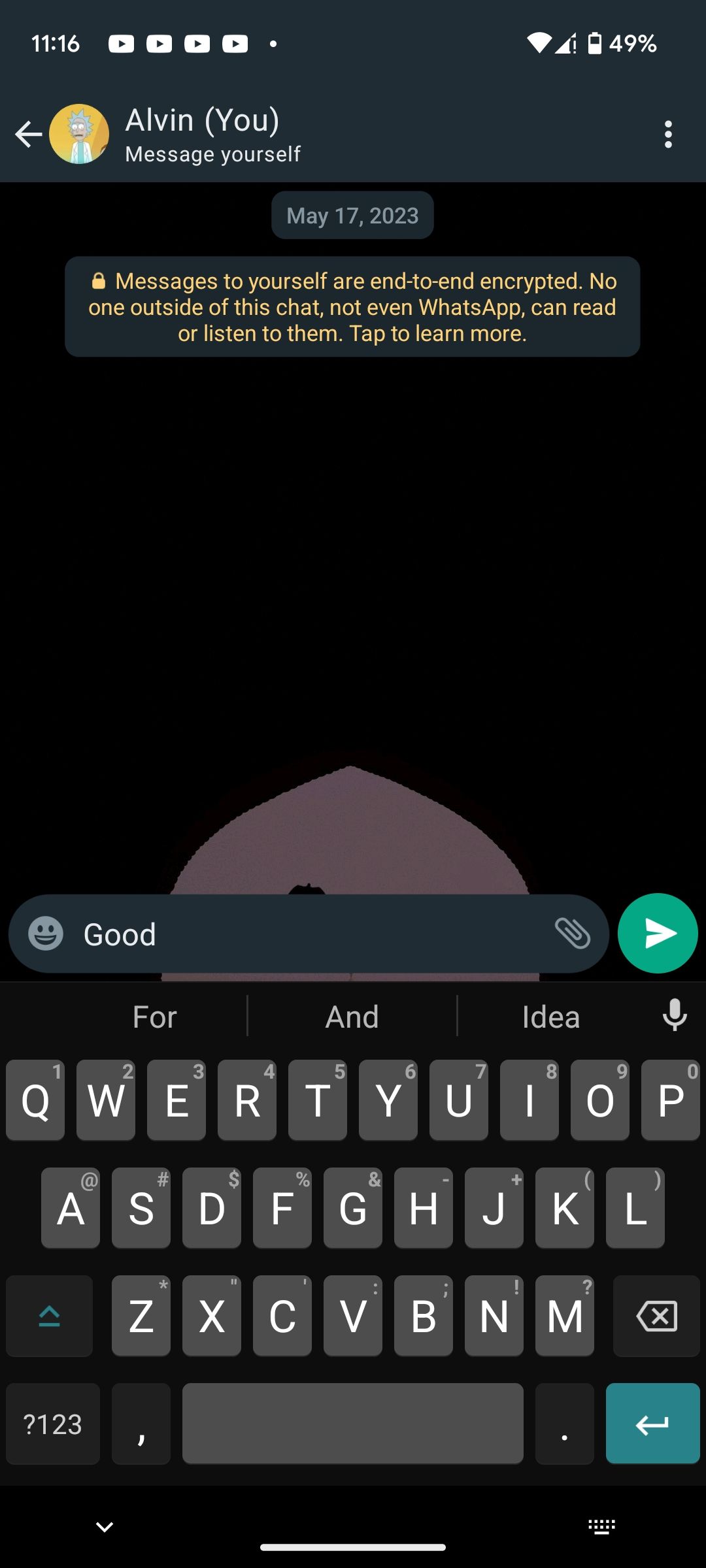The width and height of the screenshot is (706, 1568).
Task: Open Alvin's profile picture
Action: pyautogui.click(x=78, y=133)
